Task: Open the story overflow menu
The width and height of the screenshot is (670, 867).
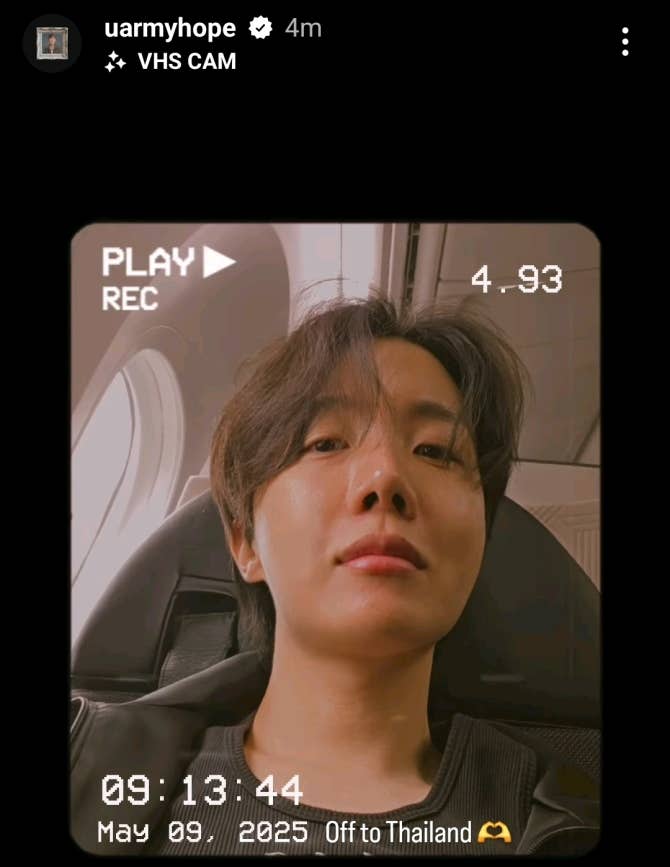Action: [x=625, y=41]
